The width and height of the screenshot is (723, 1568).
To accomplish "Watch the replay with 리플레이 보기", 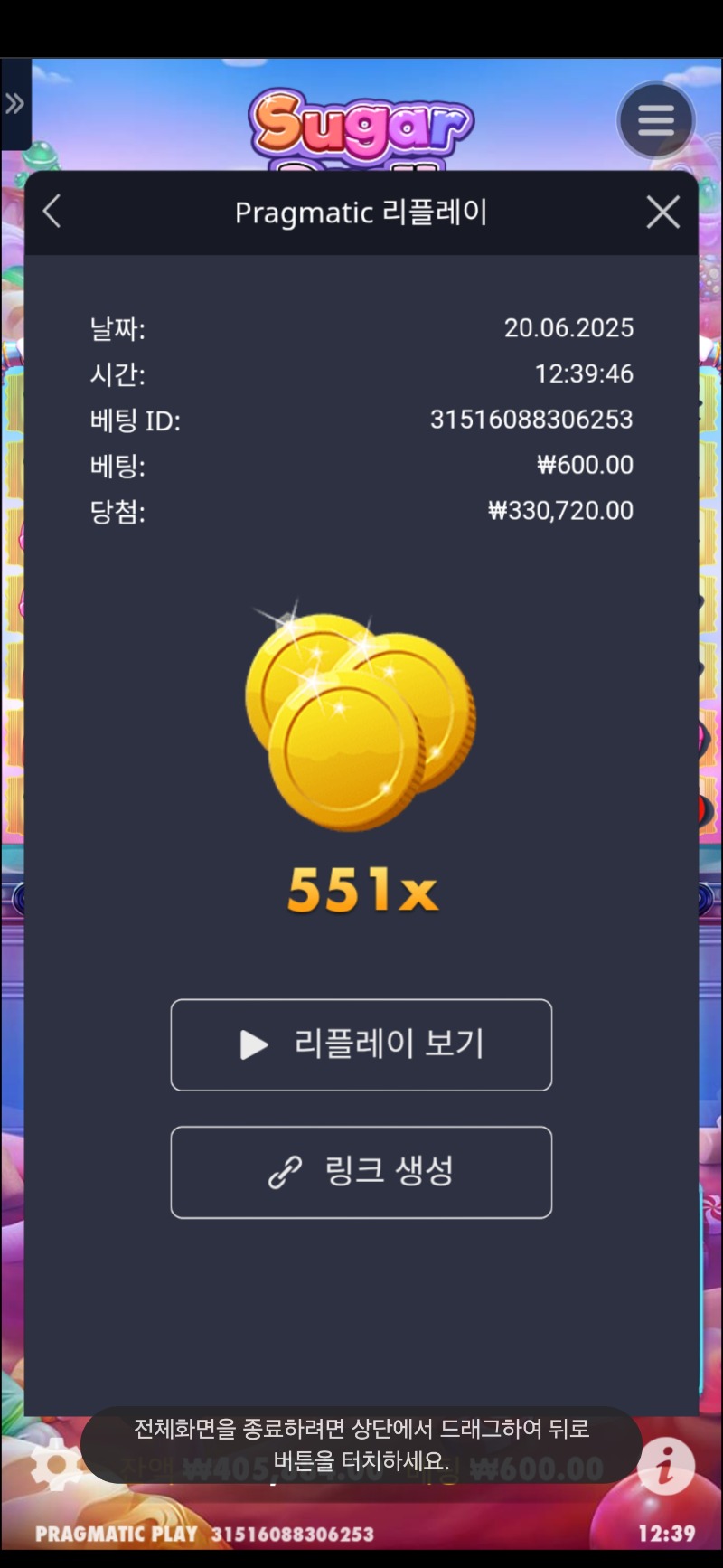I will [361, 1044].
